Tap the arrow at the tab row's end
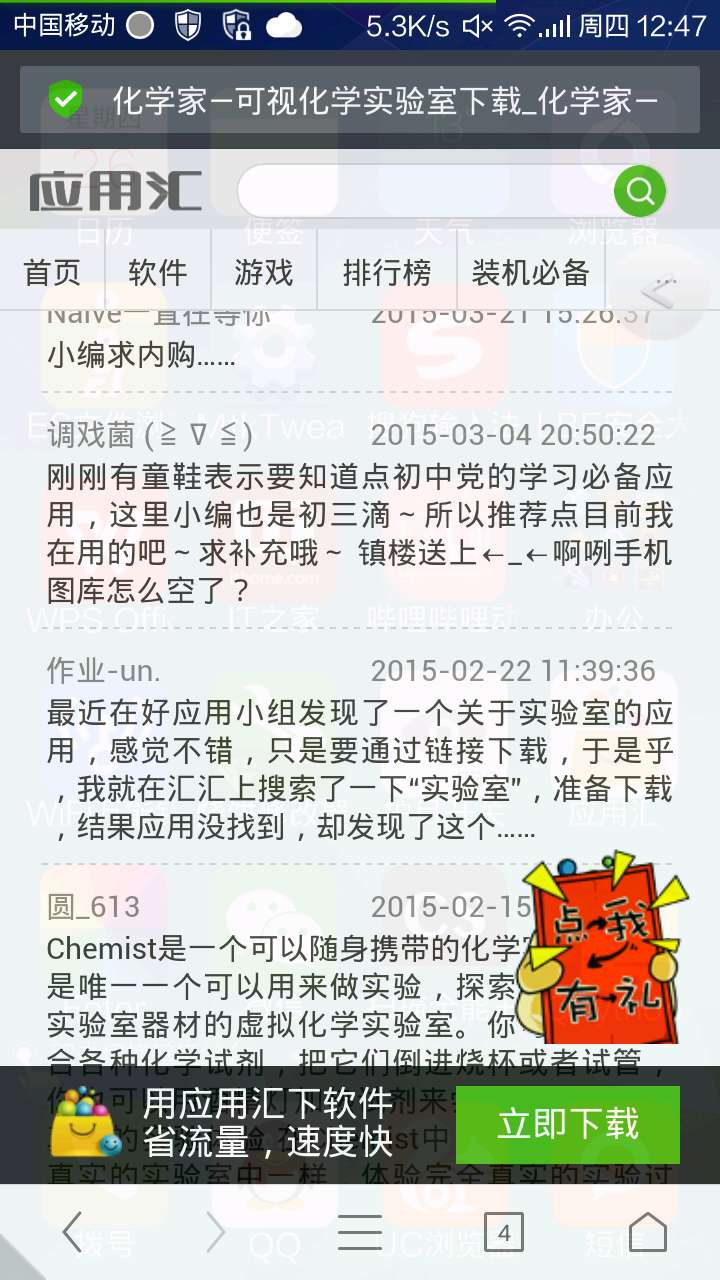The height and width of the screenshot is (1280, 720). click(x=656, y=292)
